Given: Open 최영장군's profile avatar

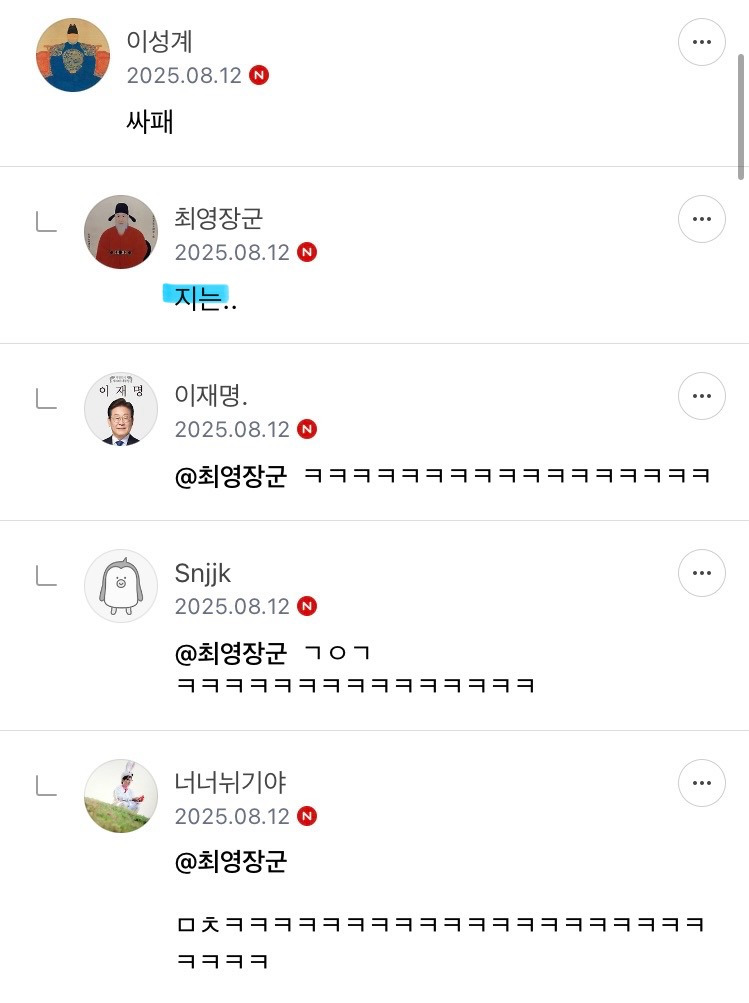Looking at the screenshot, I should pos(121,232).
